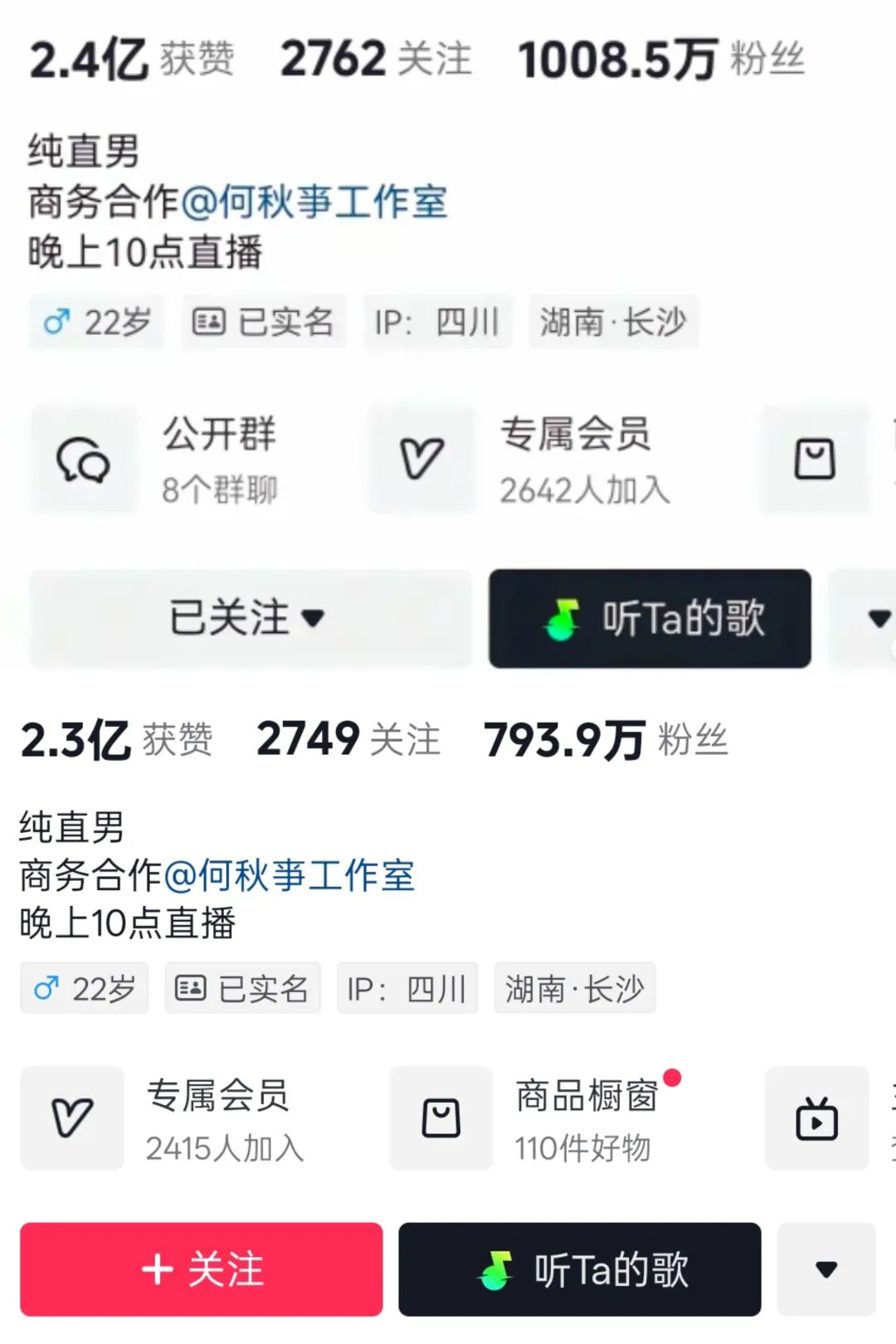Expand the 已关注 dropdown arrow

pyautogui.click(x=312, y=619)
